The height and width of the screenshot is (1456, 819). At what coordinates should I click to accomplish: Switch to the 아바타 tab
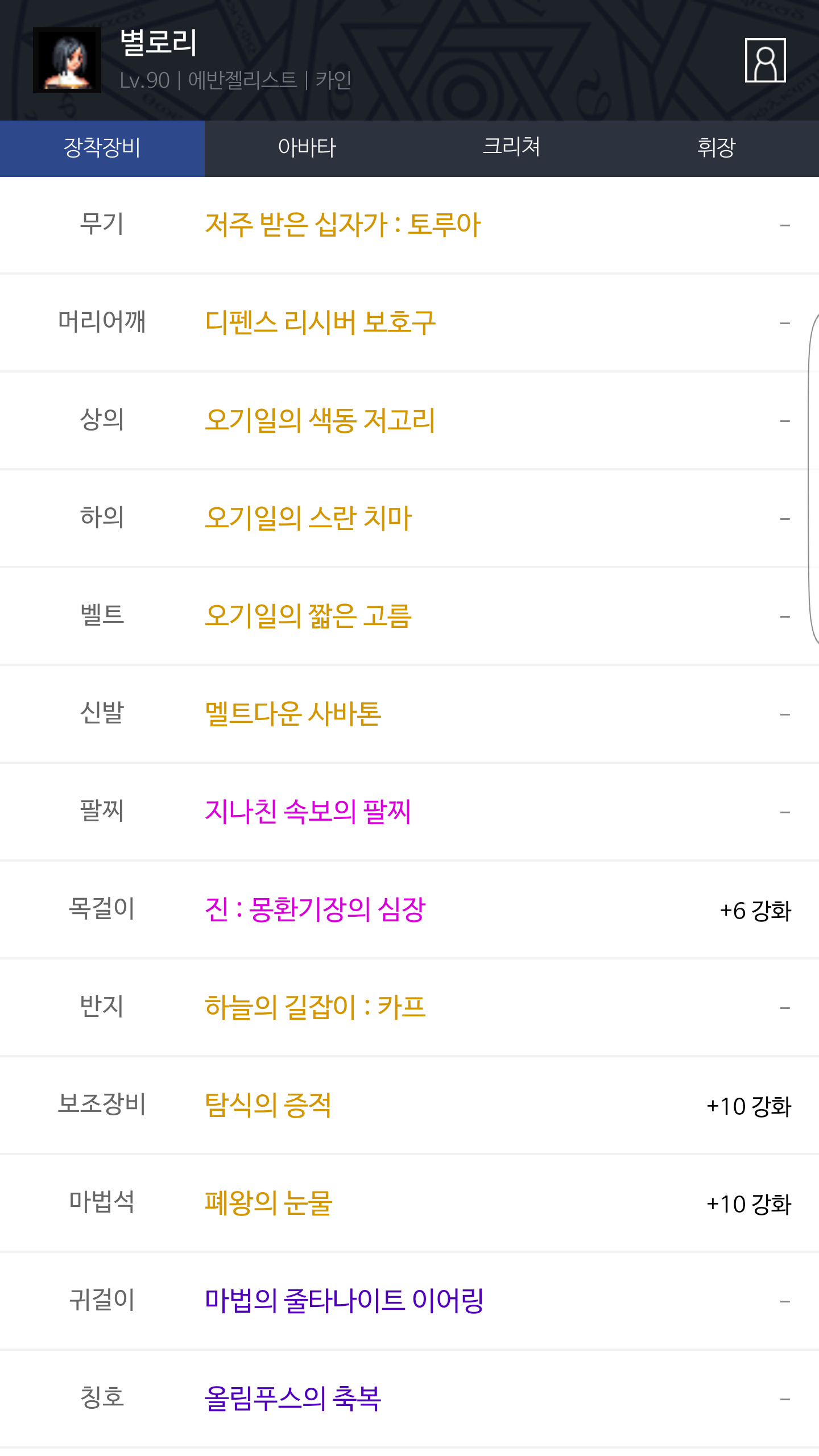(307, 148)
